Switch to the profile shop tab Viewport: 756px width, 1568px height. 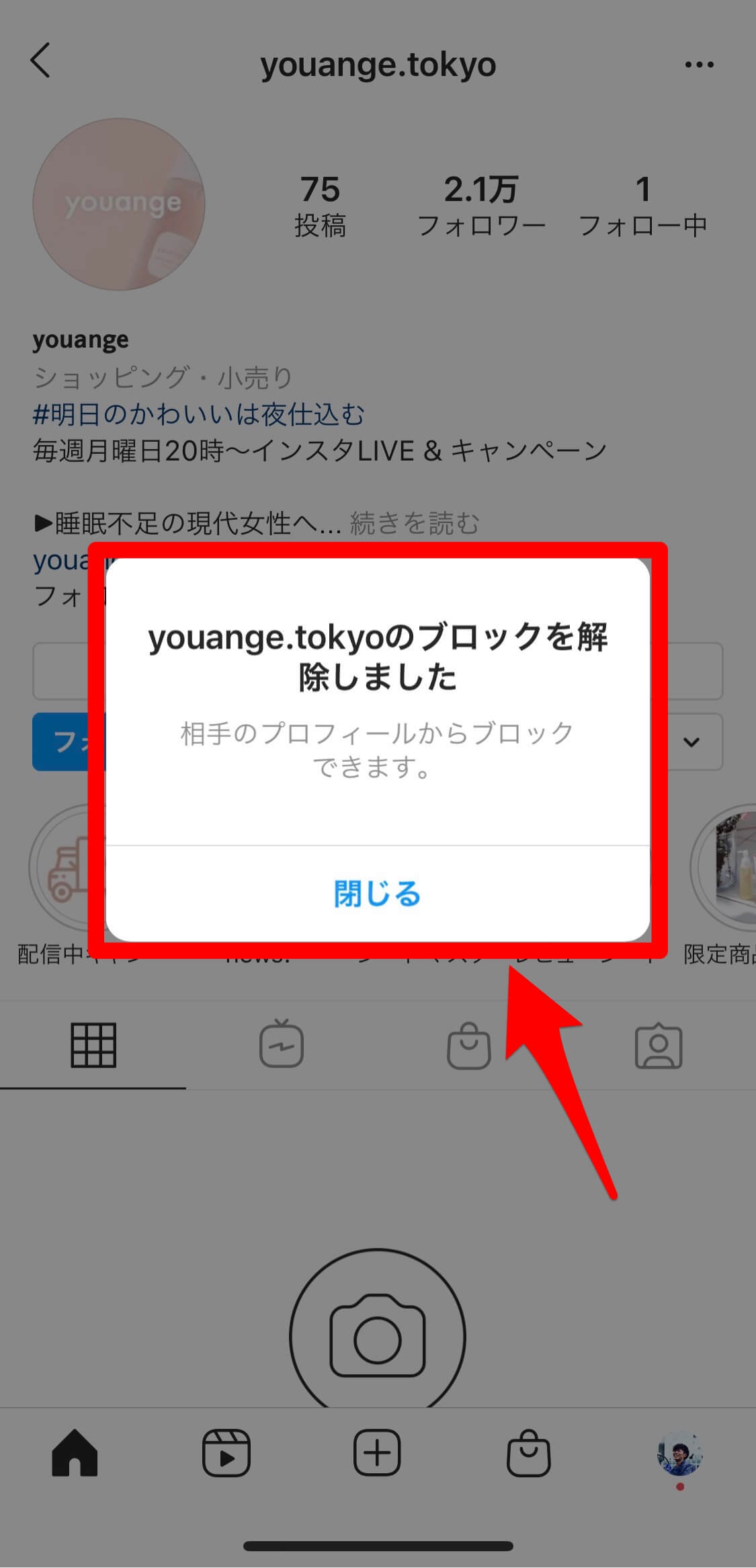[469, 1046]
